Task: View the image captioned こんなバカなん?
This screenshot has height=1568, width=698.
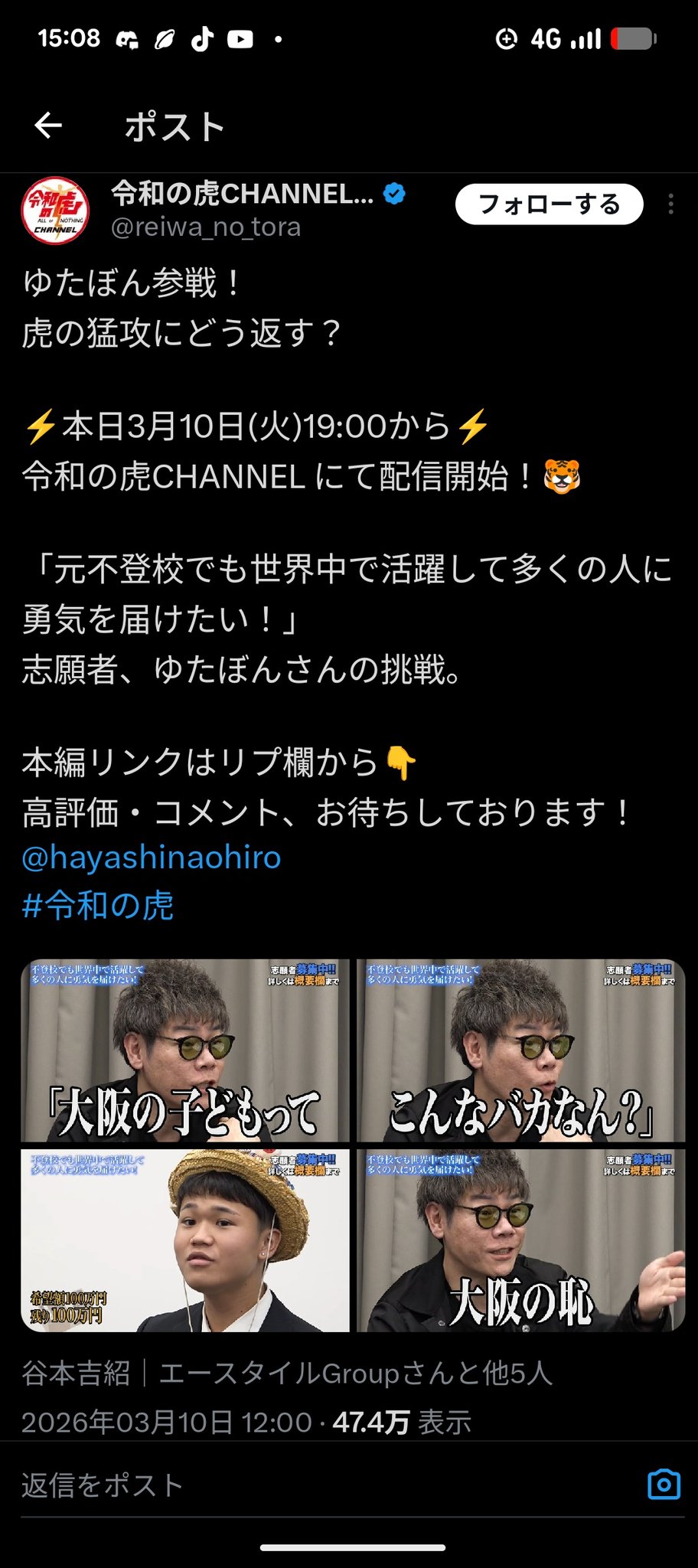Action: [520, 1050]
